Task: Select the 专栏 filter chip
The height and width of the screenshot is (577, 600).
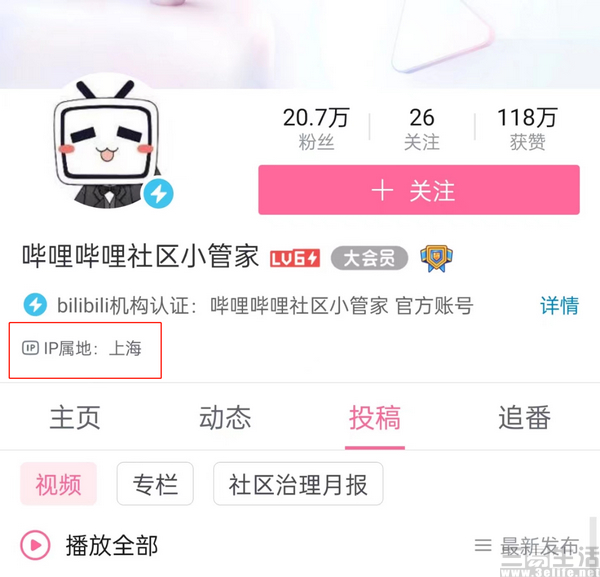Action: (x=155, y=486)
